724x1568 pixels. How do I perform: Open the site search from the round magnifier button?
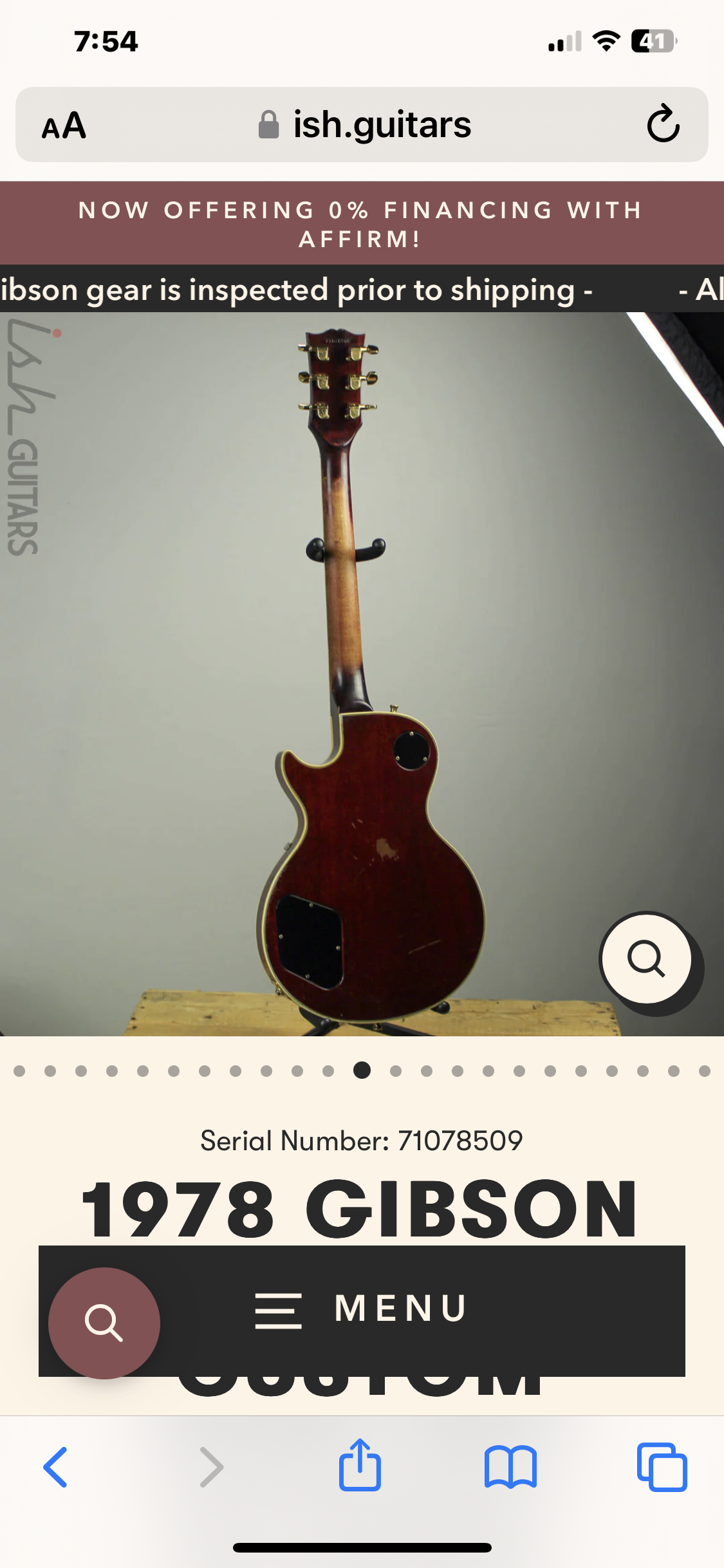click(104, 1323)
